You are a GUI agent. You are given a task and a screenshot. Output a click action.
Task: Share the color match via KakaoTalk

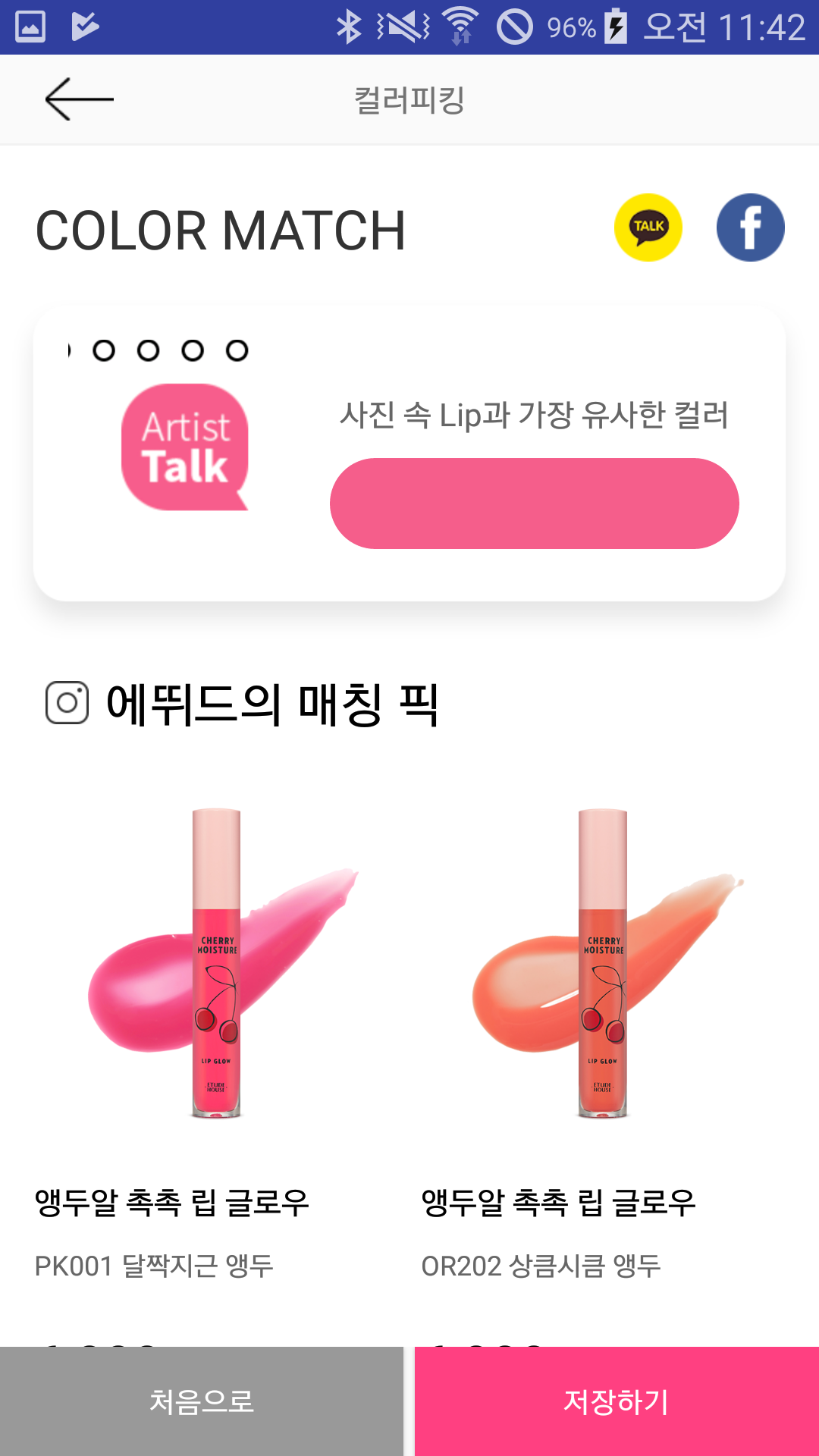click(648, 227)
